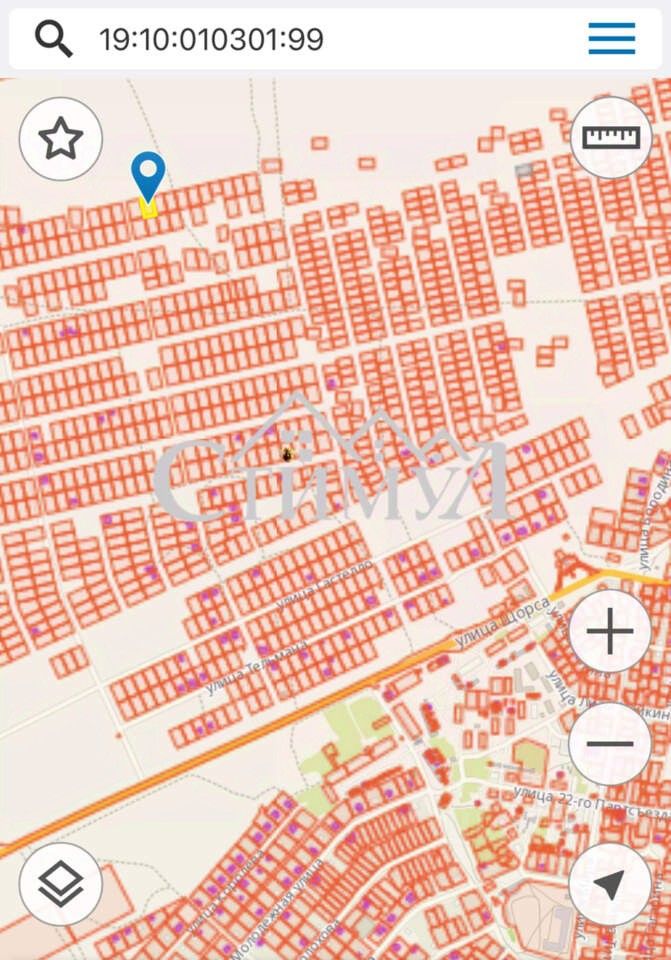The width and height of the screenshot is (671, 960).
Task: Tap the search magnifier icon
Action: pyautogui.click(x=54, y=39)
